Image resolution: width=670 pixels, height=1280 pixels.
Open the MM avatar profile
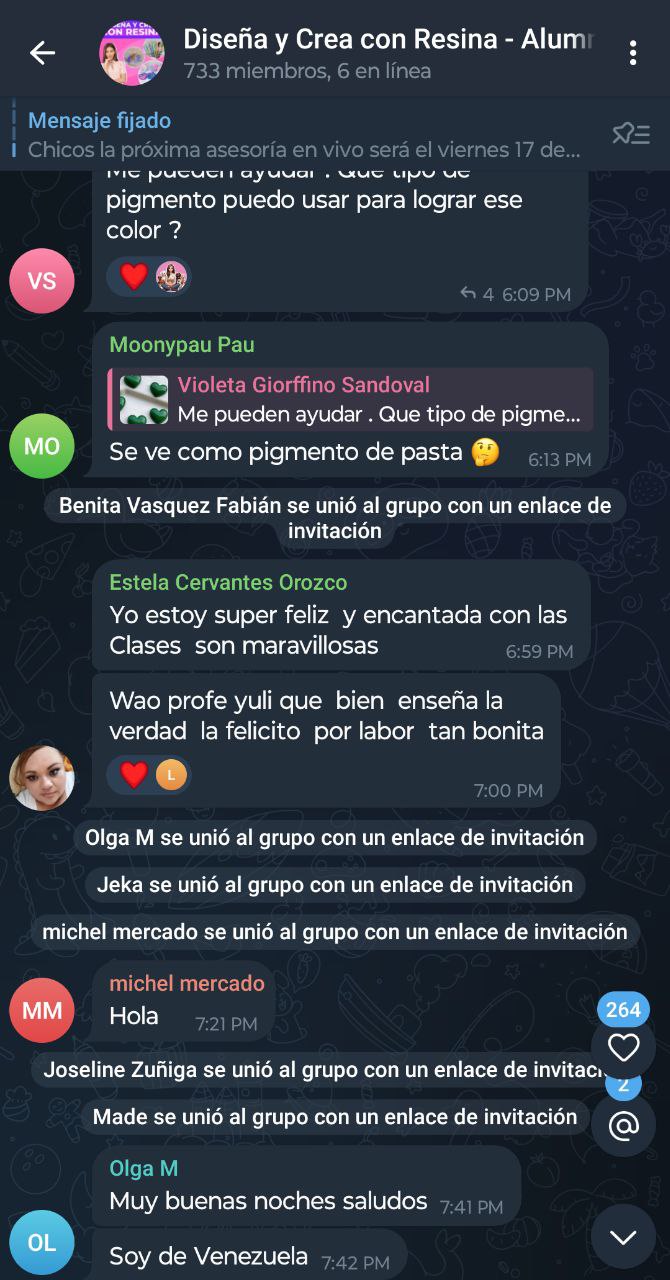click(x=42, y=1011)
